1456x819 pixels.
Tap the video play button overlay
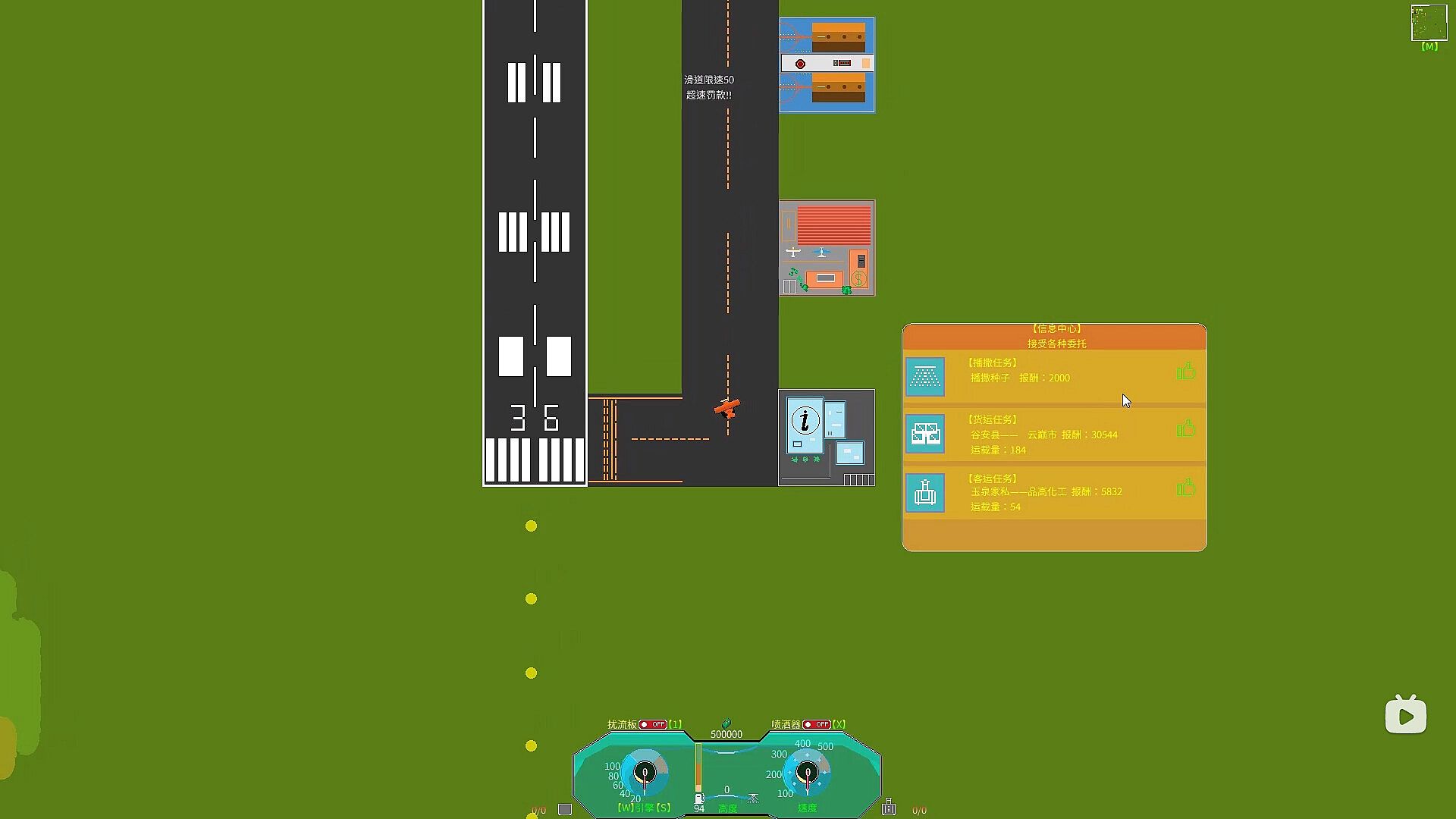[1405, 716]
